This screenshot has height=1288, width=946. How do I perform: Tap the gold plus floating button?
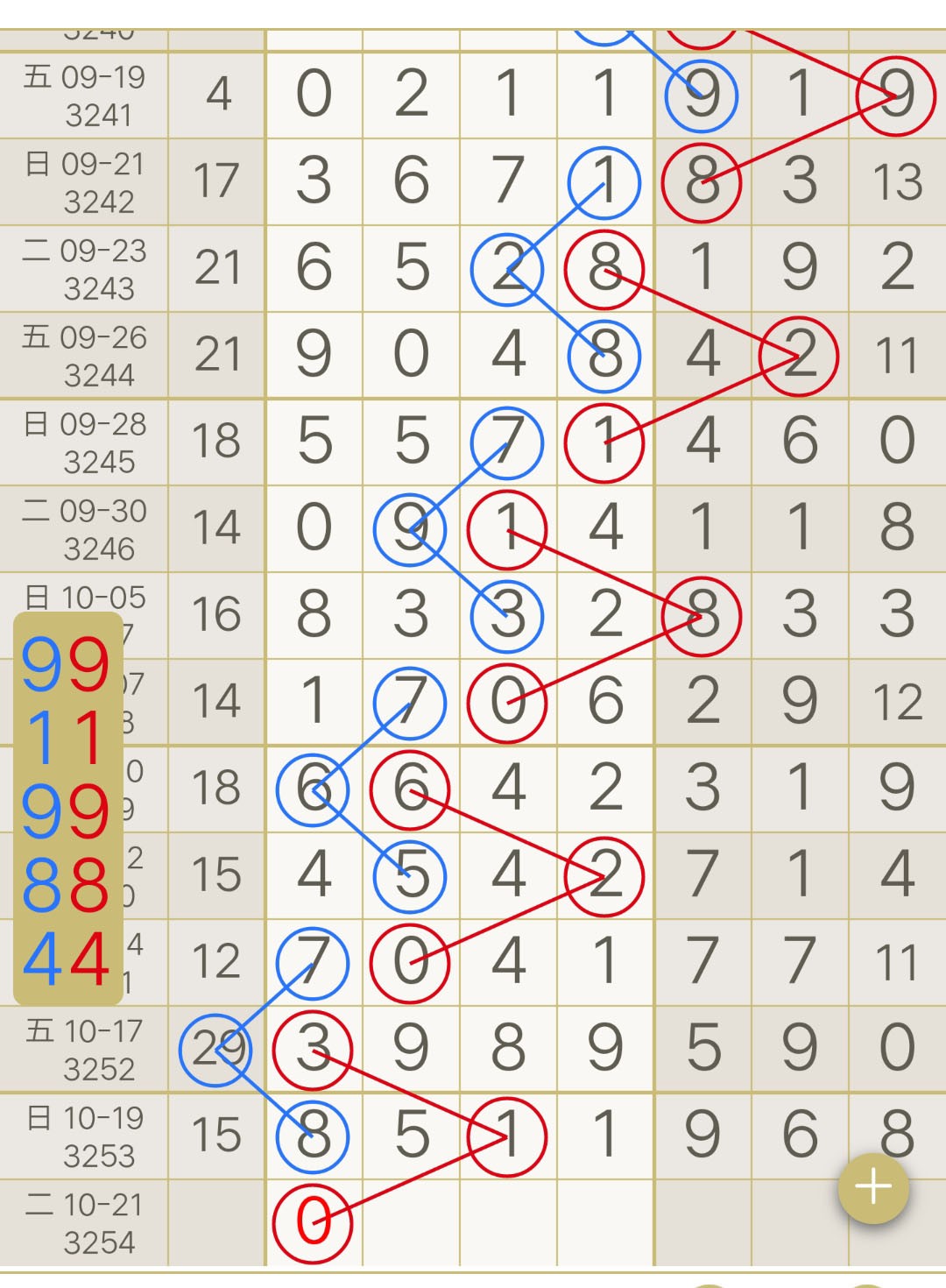873,1188
